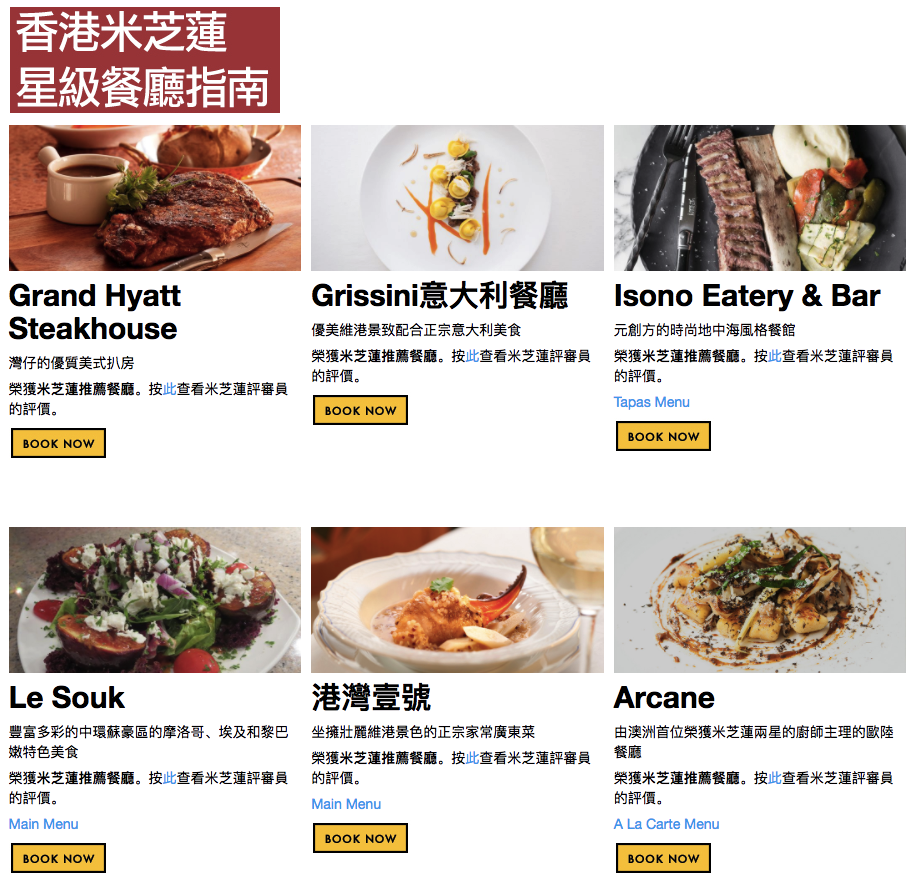918x886 pixels.
Task: Open Arcane's A La Carte Menu
Action: click(666, 824)
